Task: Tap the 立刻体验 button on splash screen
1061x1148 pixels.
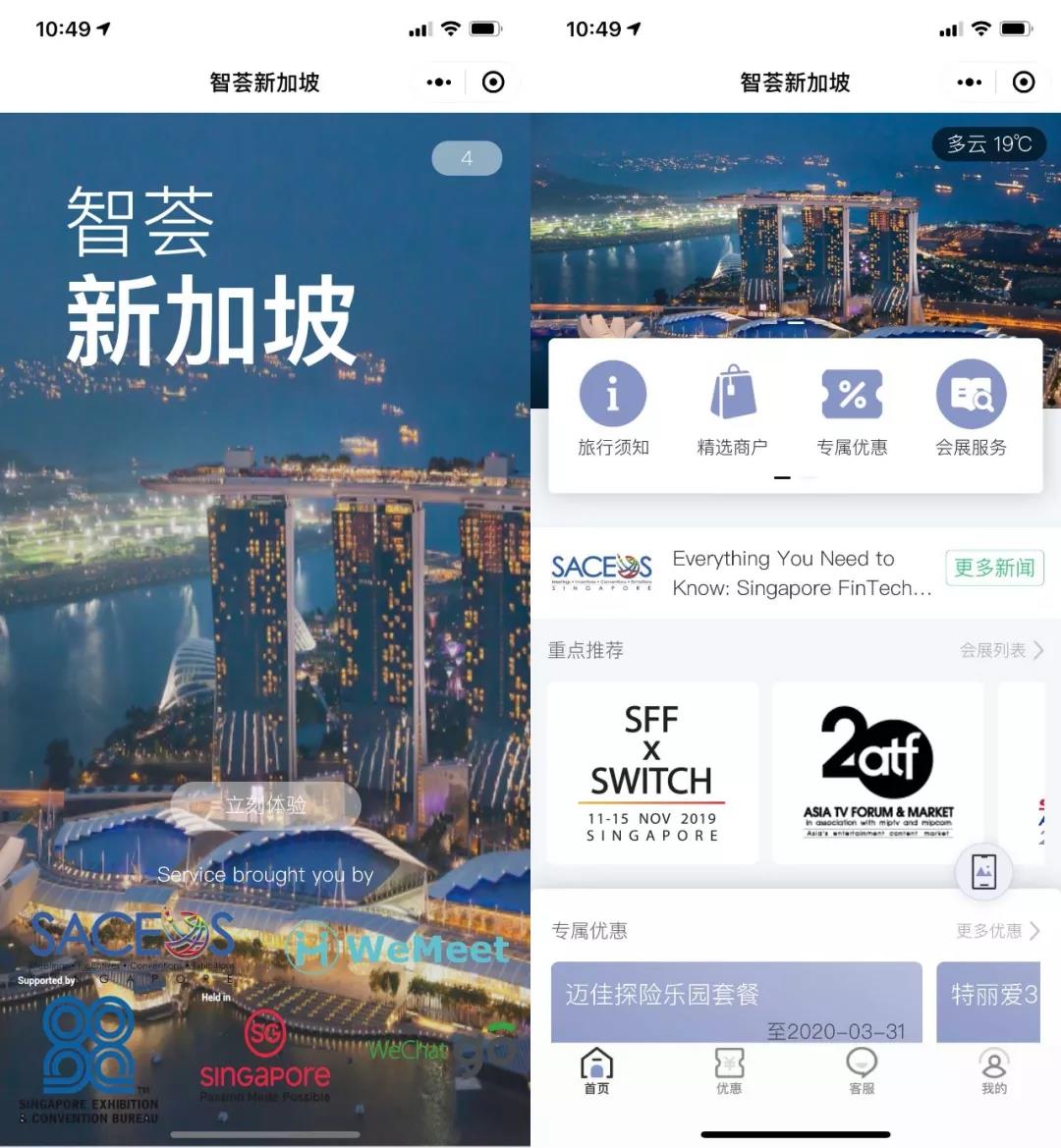Action: coord(265,804)
